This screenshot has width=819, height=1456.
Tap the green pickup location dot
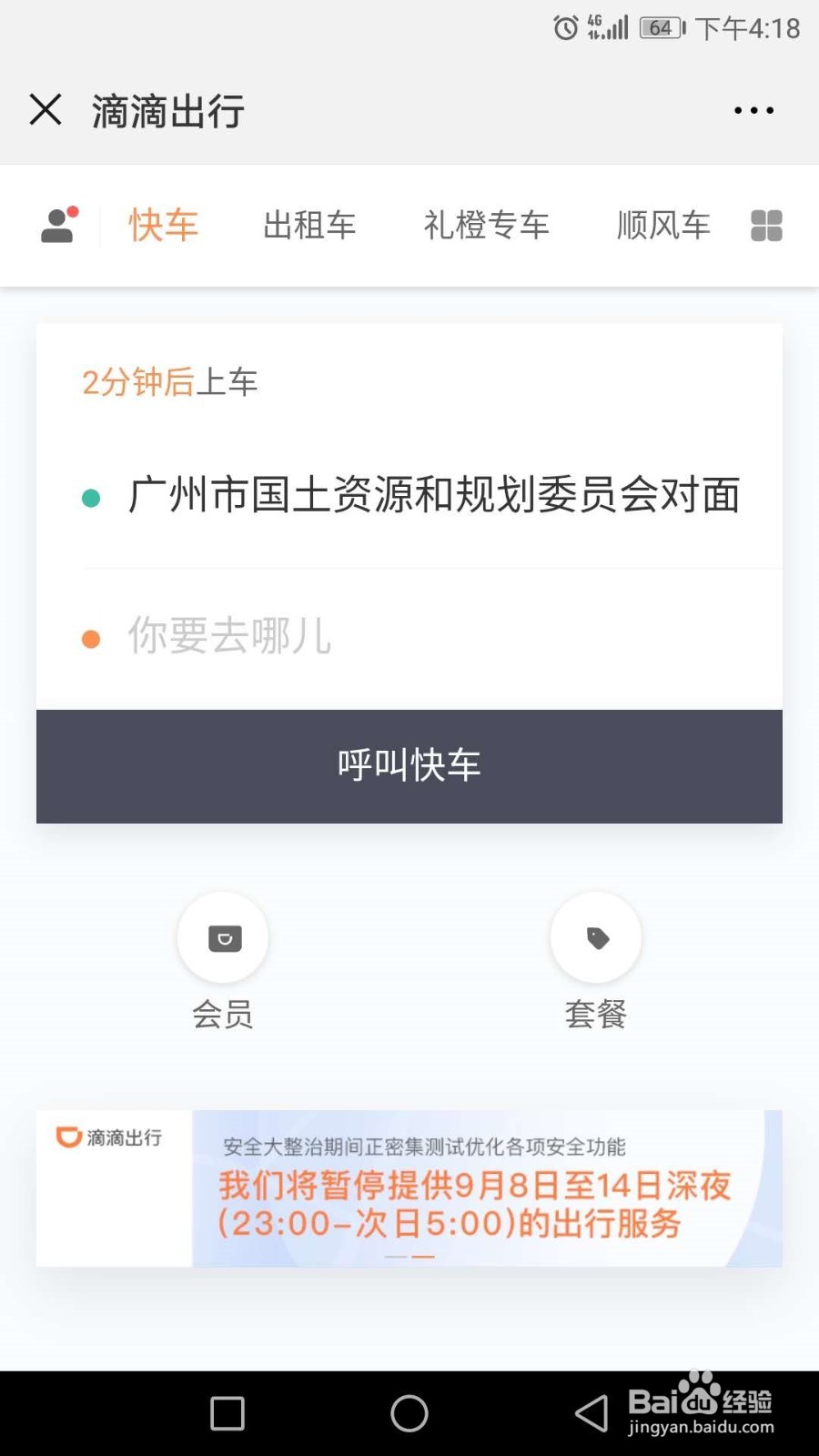point(89,497)
